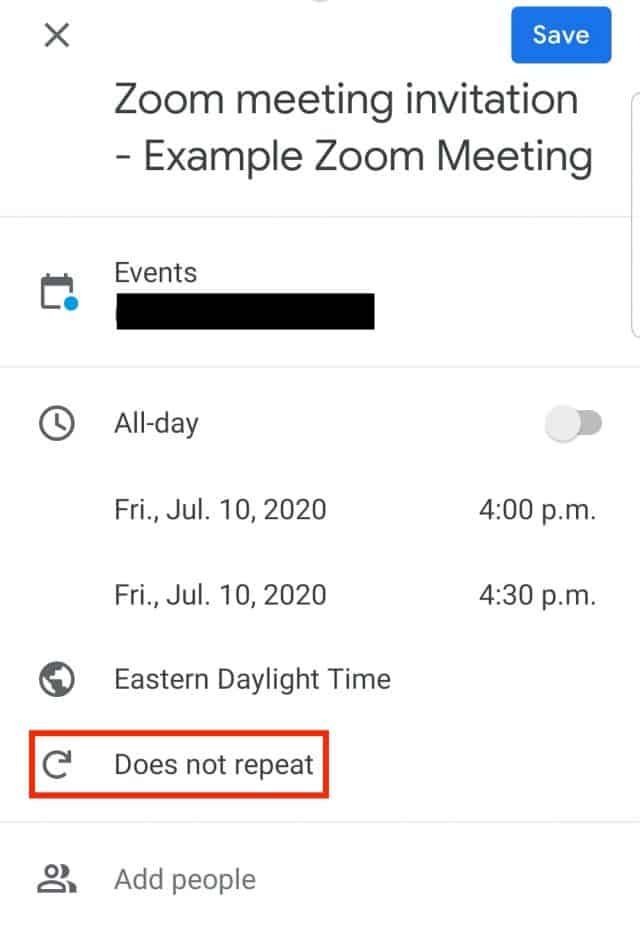
Task: Change the Eastern Daylight Time zone
Action: click(252, 680)
